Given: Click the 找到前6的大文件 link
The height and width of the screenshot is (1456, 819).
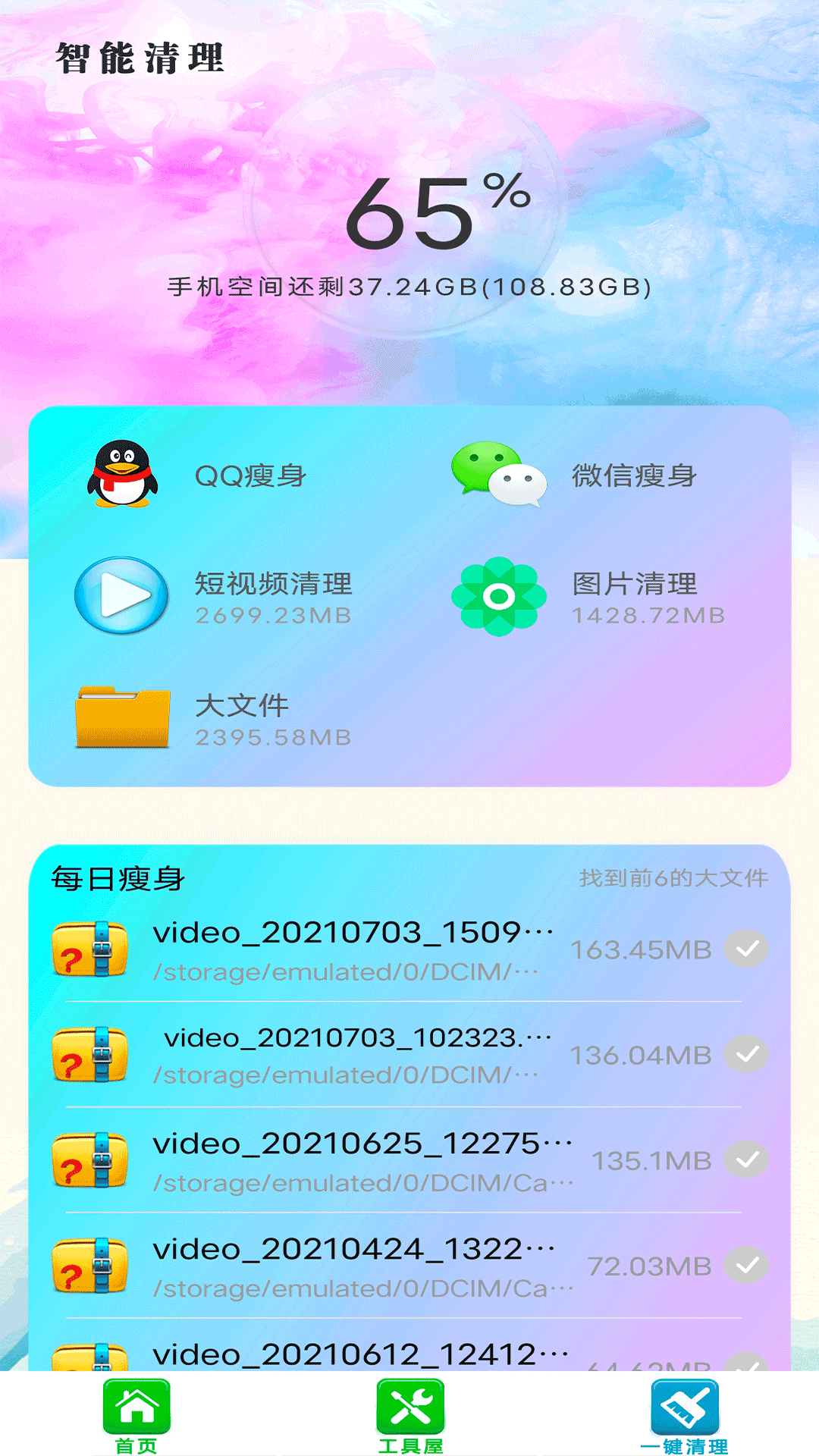Looking at the screenshot, I should pos(673,880).
